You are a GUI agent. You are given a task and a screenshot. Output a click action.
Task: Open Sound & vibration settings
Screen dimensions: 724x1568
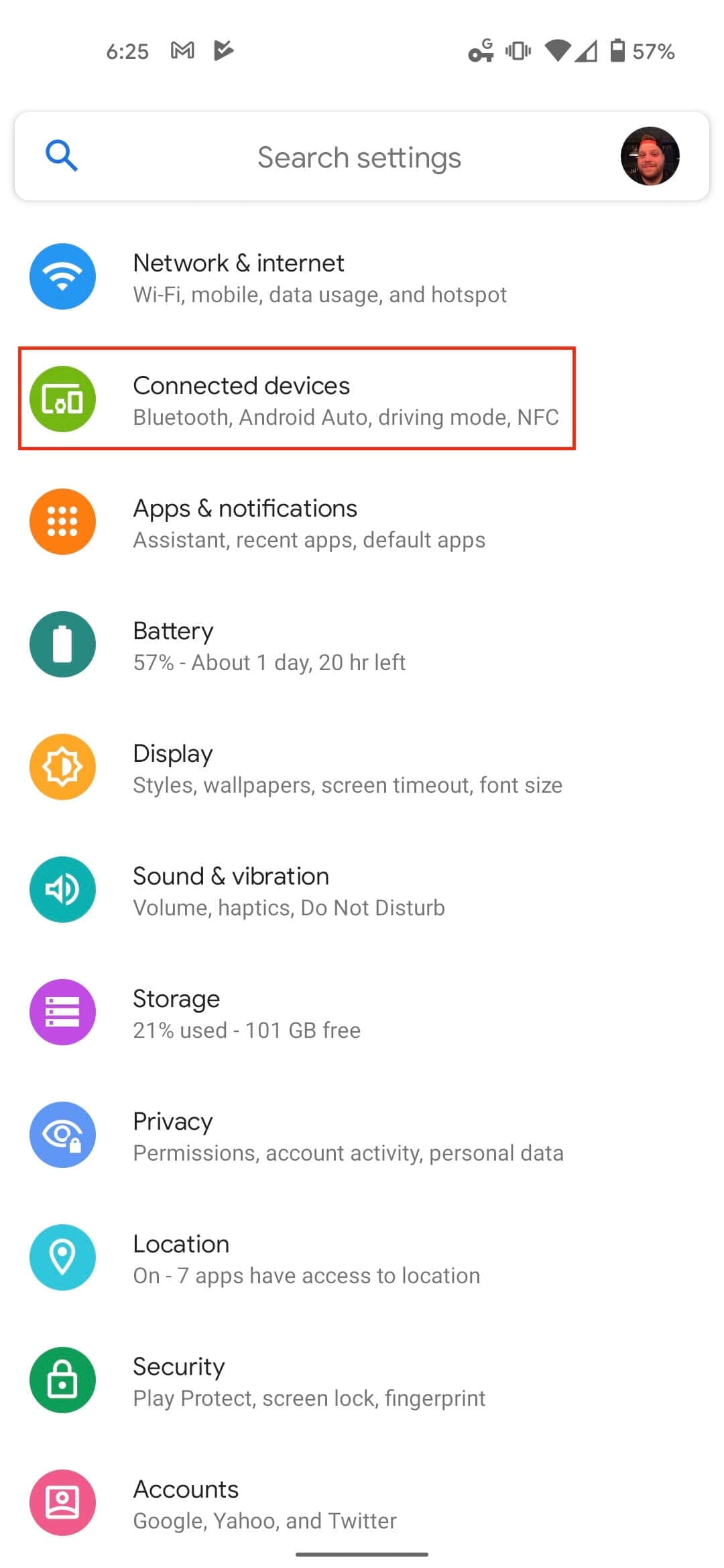pos(288,891)
